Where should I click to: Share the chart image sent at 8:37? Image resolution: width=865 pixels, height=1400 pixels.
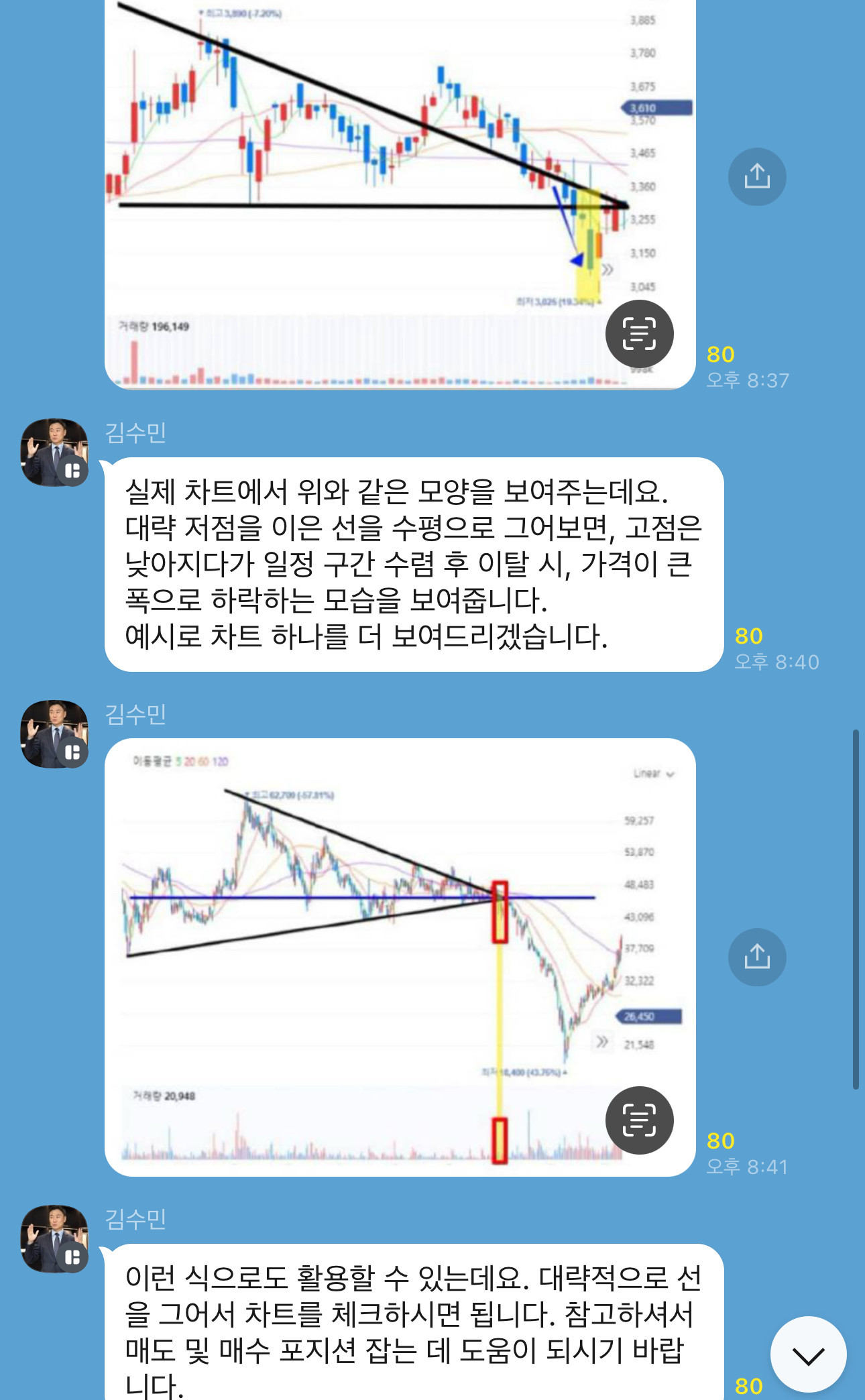click(757, 176)
